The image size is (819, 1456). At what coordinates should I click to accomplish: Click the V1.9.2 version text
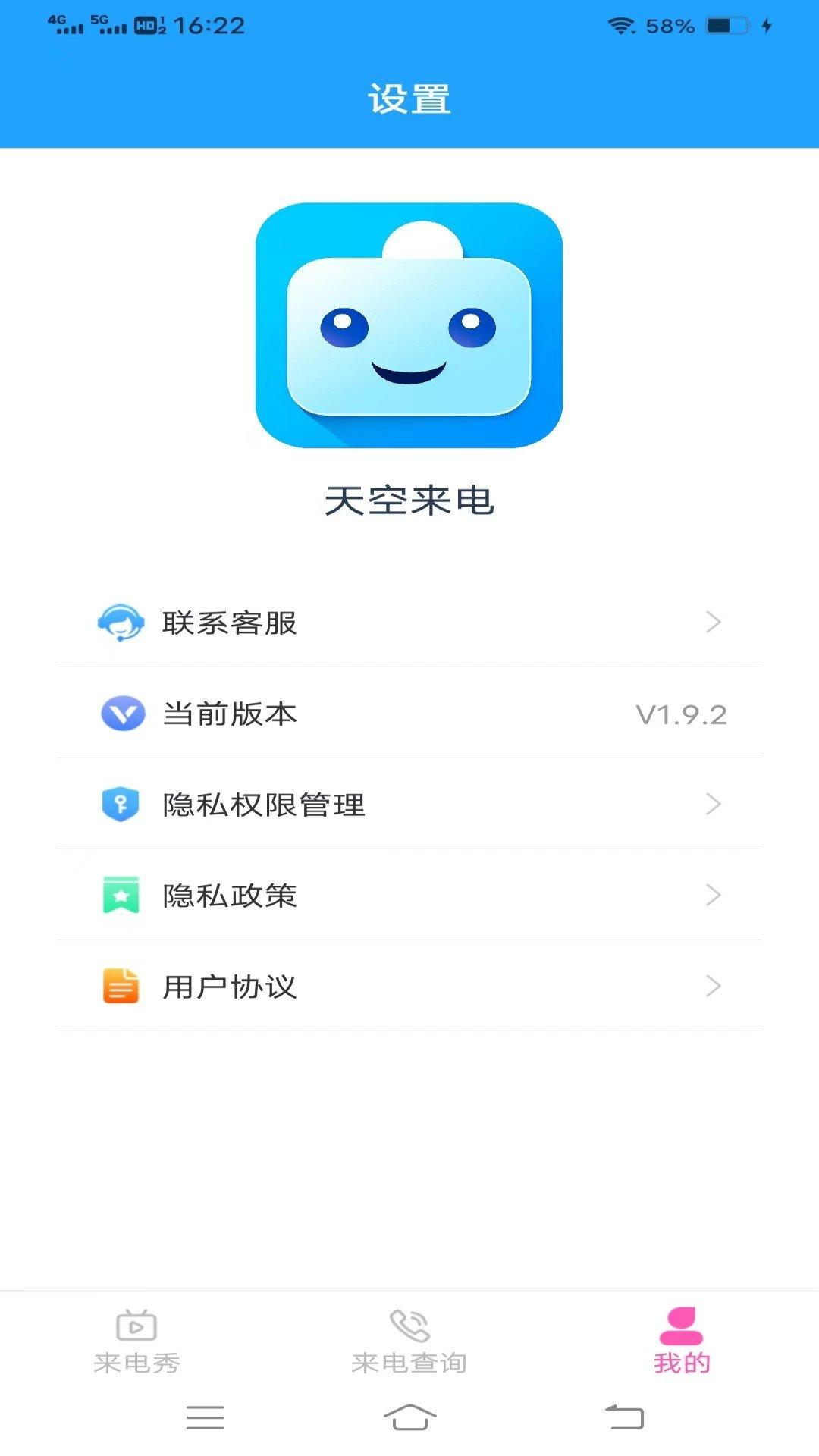point(681,714)
